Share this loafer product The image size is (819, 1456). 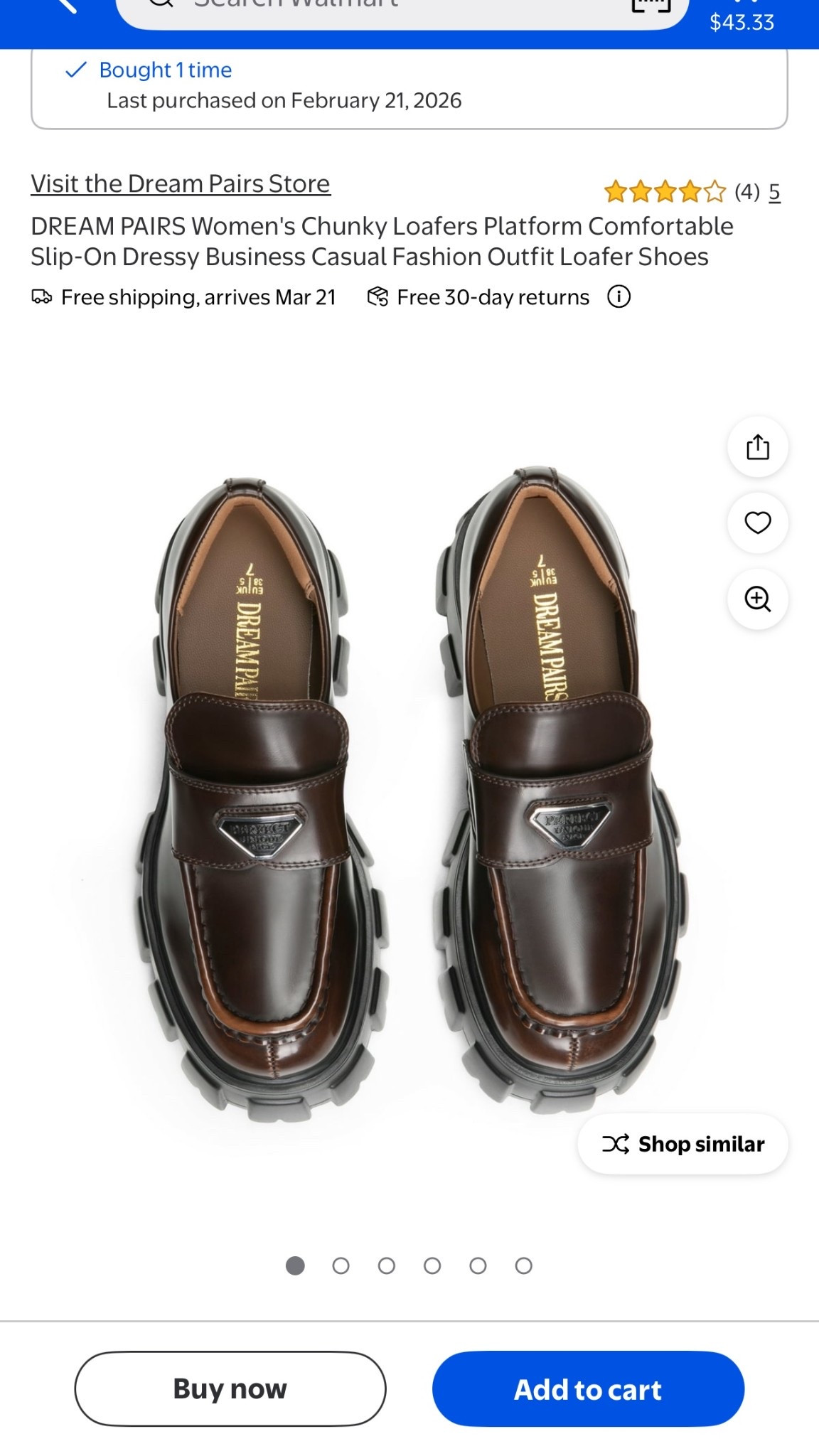click(x=757, y=447)
